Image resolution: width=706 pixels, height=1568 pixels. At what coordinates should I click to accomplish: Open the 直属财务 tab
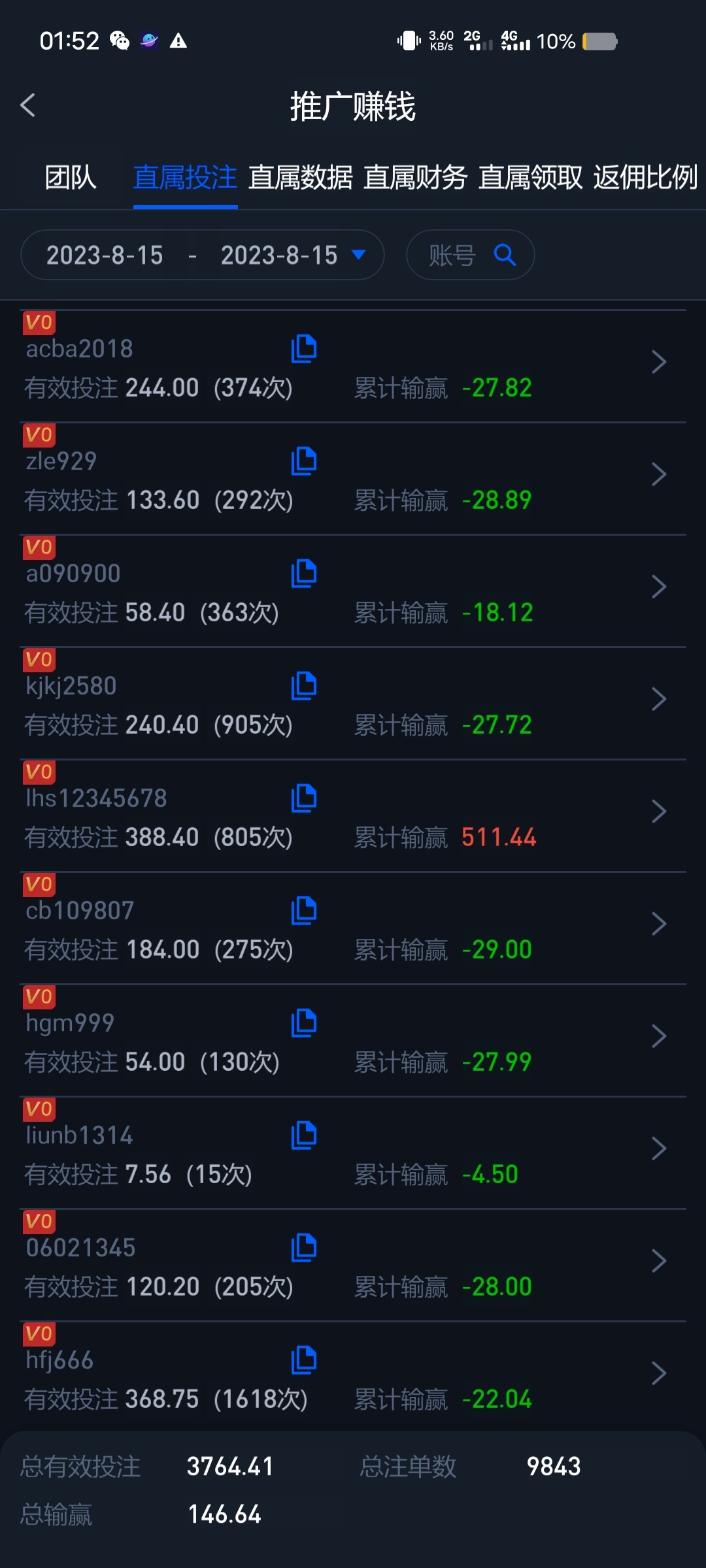[416, 178]
